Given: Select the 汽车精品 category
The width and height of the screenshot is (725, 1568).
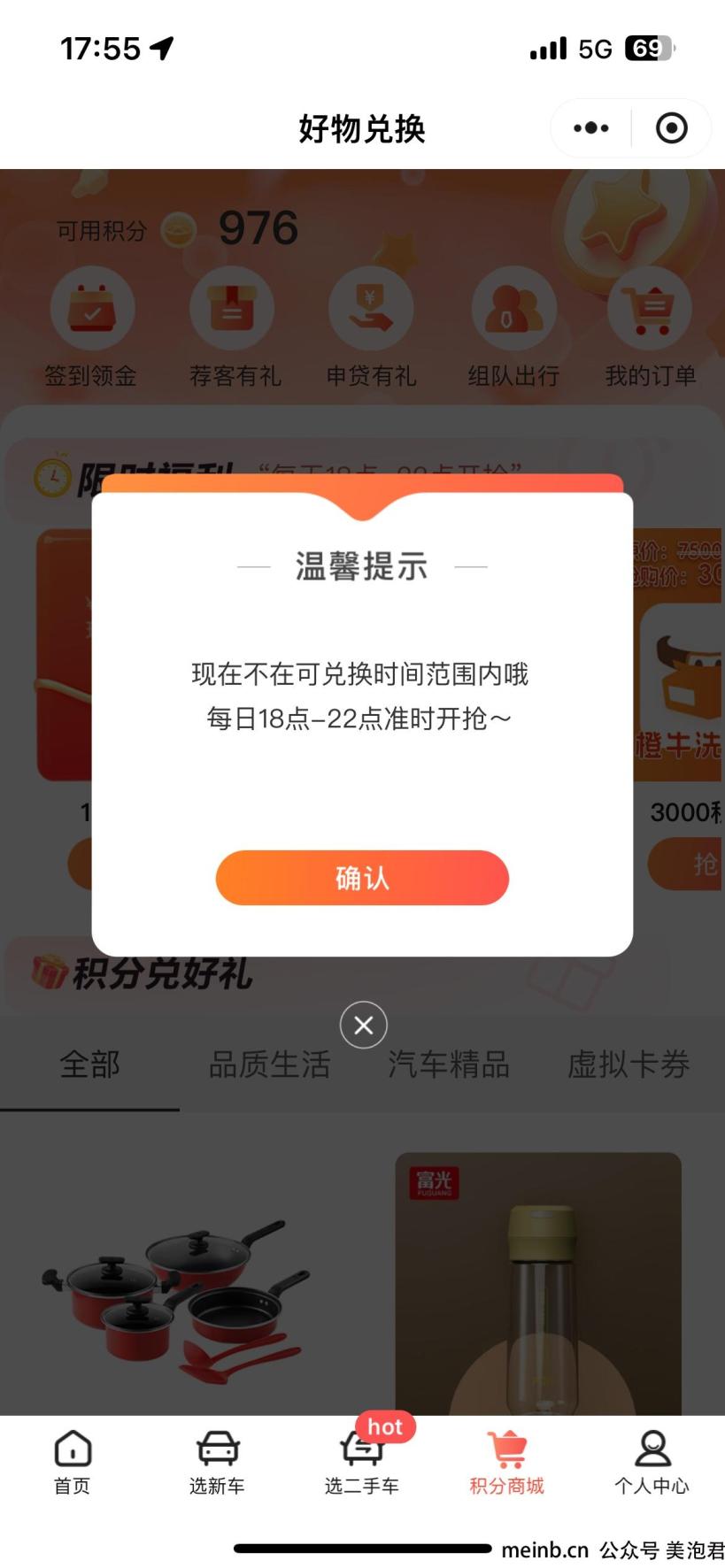Looking at the screenshot, I should pos(448,1064).
